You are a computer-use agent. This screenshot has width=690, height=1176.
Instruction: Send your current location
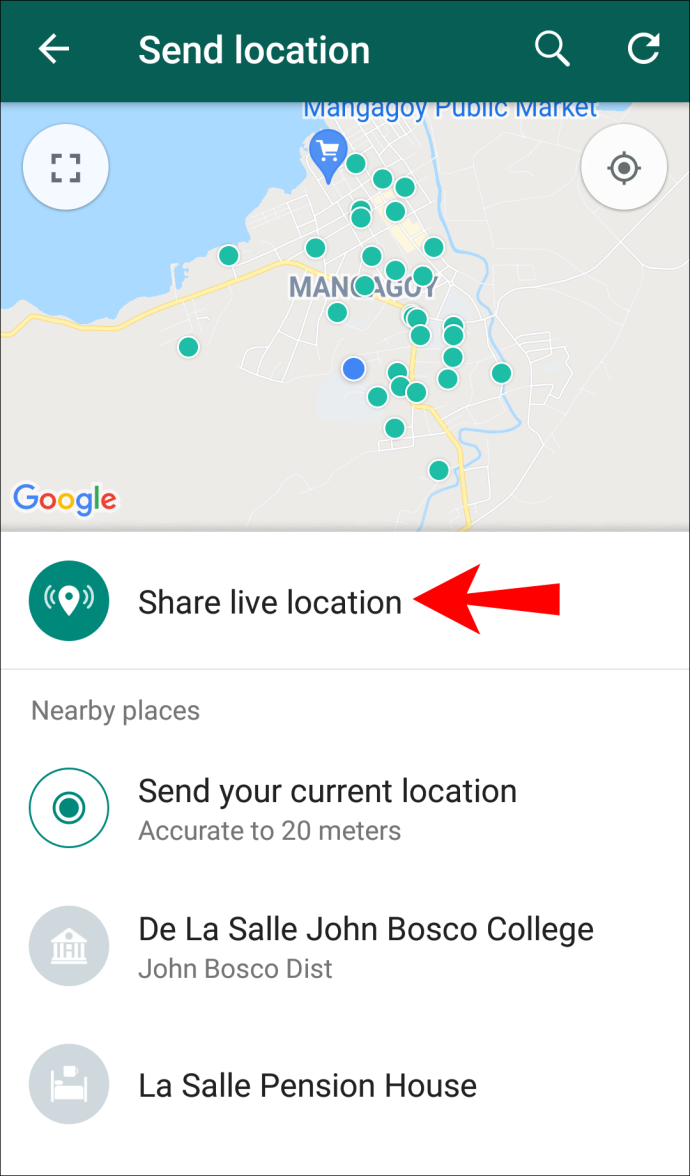(345, 808)
